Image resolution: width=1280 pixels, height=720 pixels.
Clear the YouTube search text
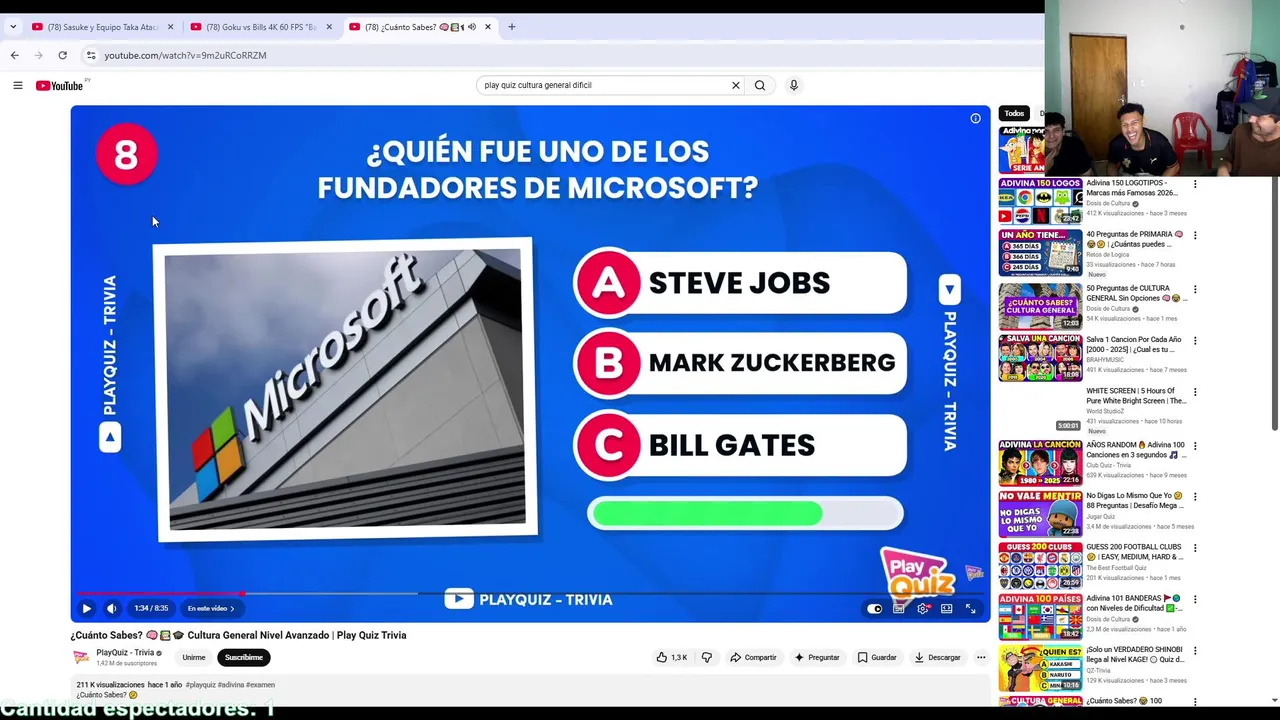click(x=736, y=85)
